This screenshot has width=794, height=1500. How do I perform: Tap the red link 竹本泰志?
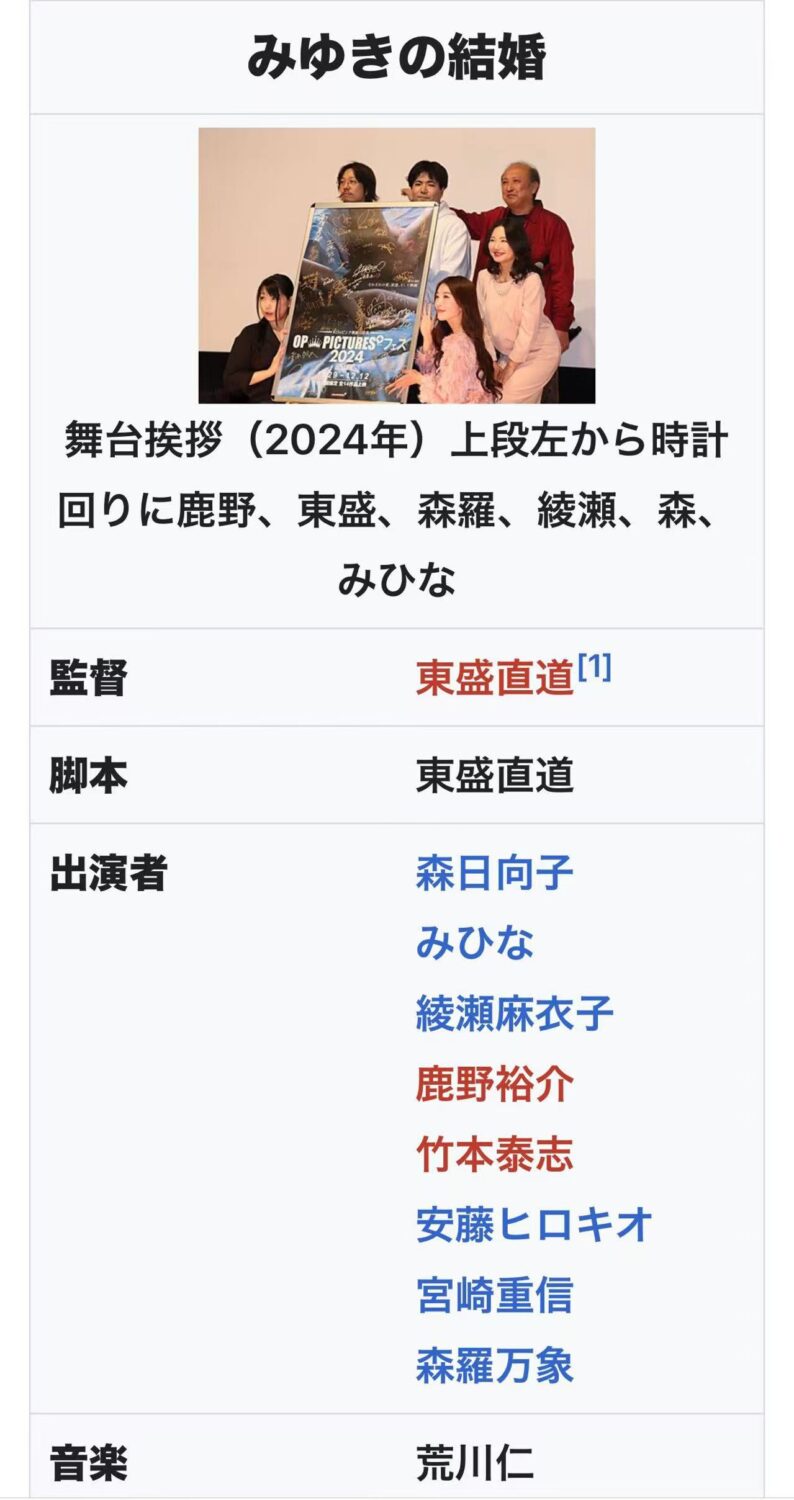pyautogui.click(x=495, y=1154)
